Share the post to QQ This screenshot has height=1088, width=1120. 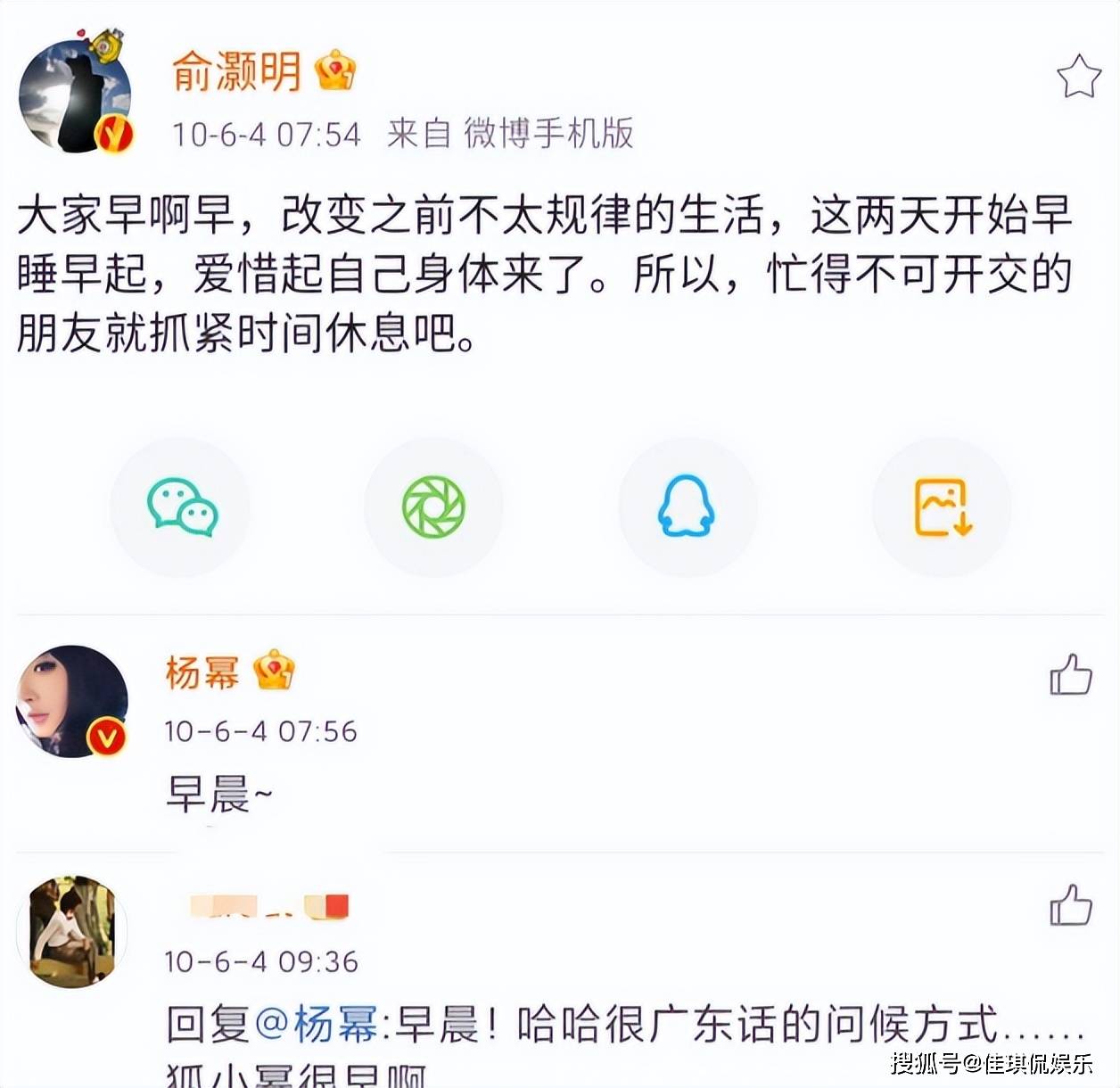[x=686, y=507]
